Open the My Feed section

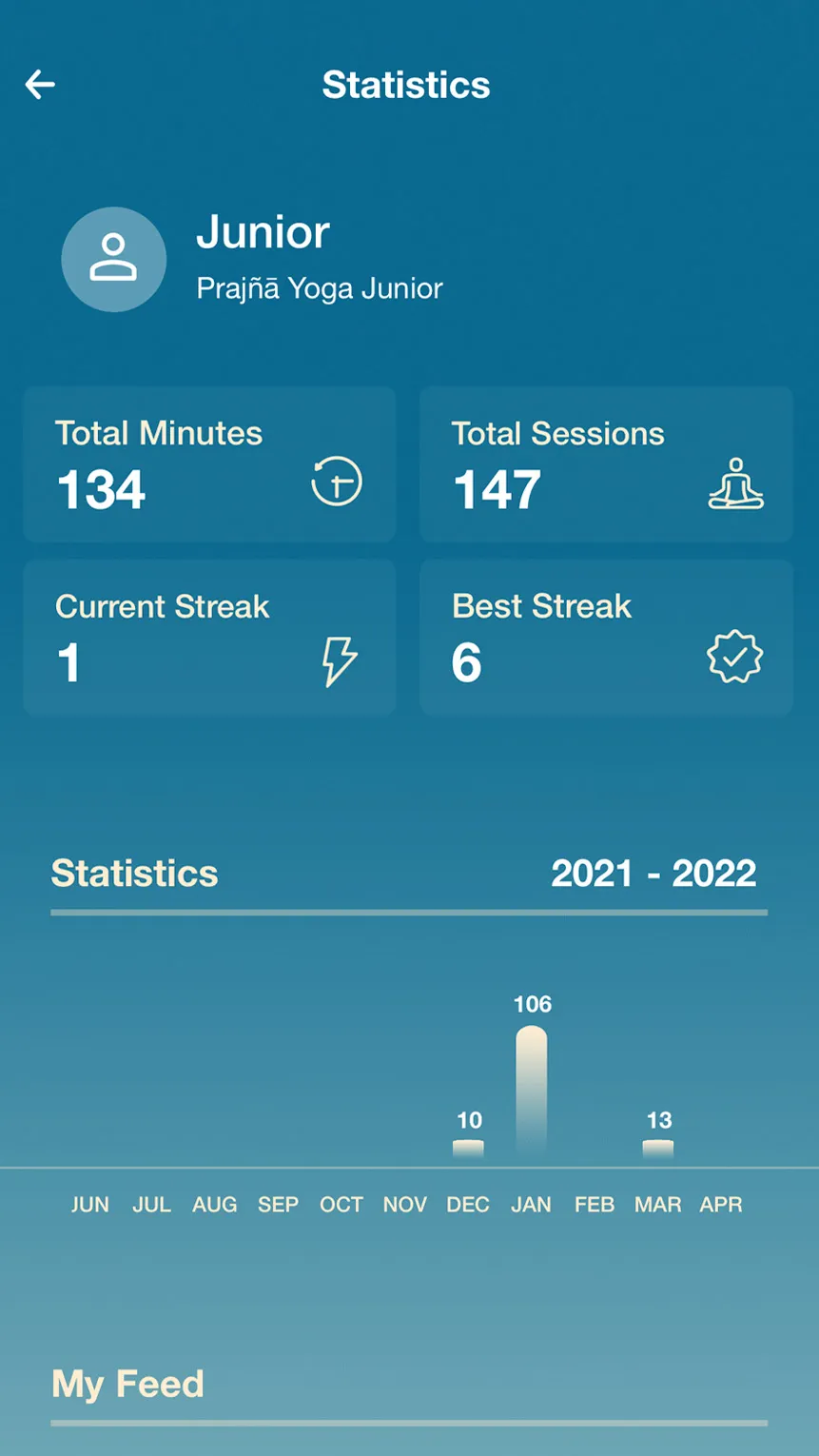click(127, 1384)
